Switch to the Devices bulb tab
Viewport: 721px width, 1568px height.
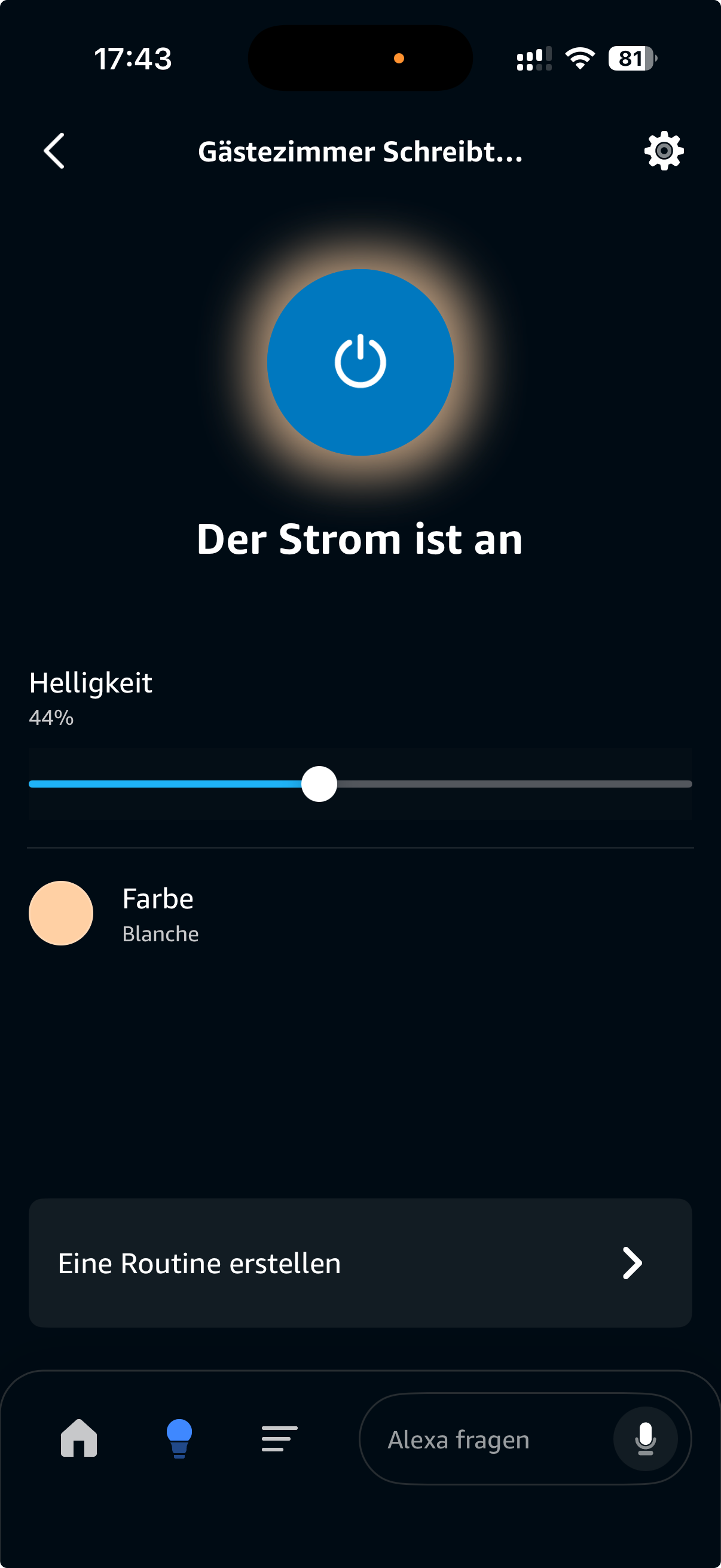click(x=179, y=1438)
